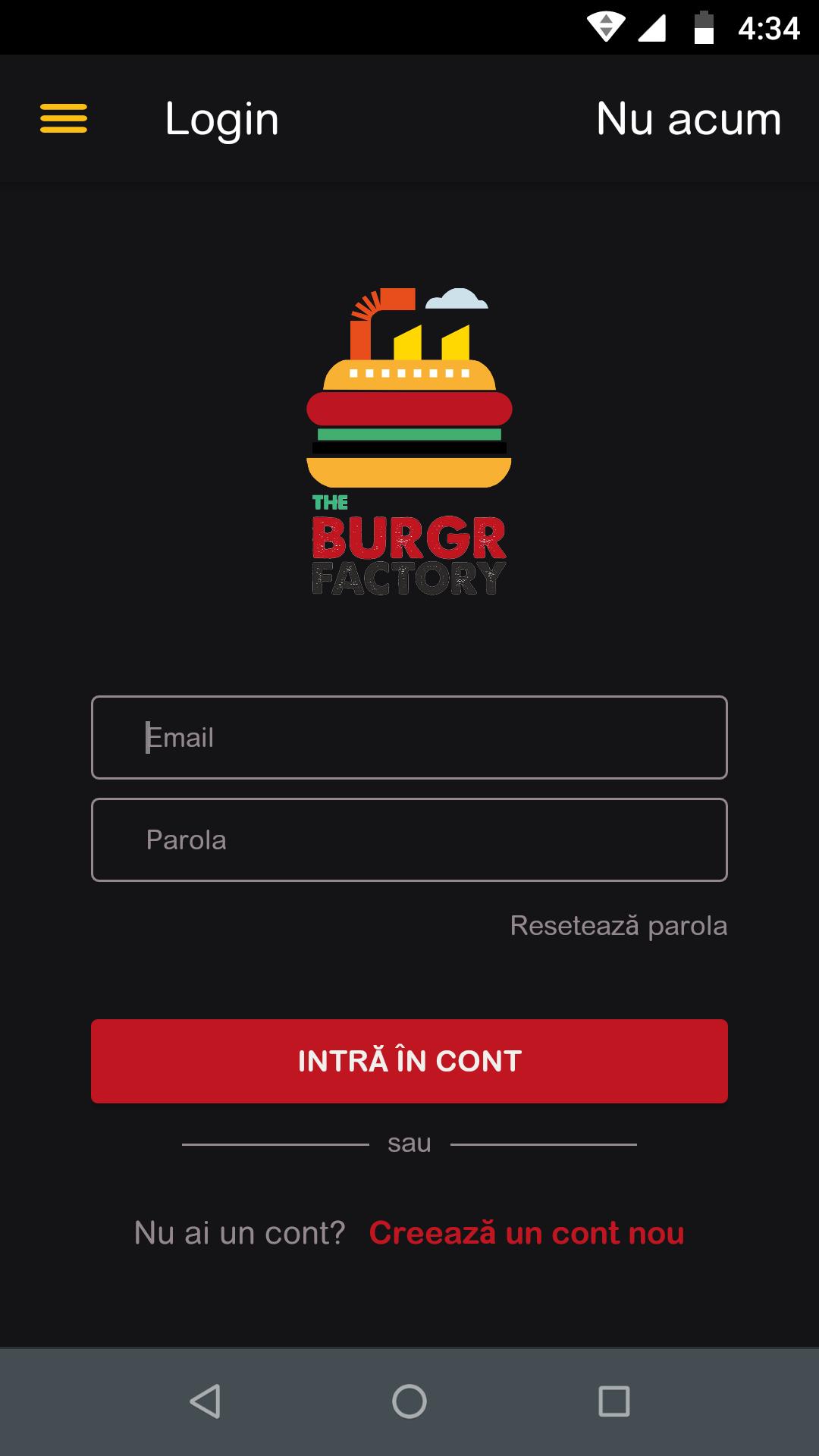Go to the system home screen
Viewport: 819px width, 1456px height.
[409, 1401]
